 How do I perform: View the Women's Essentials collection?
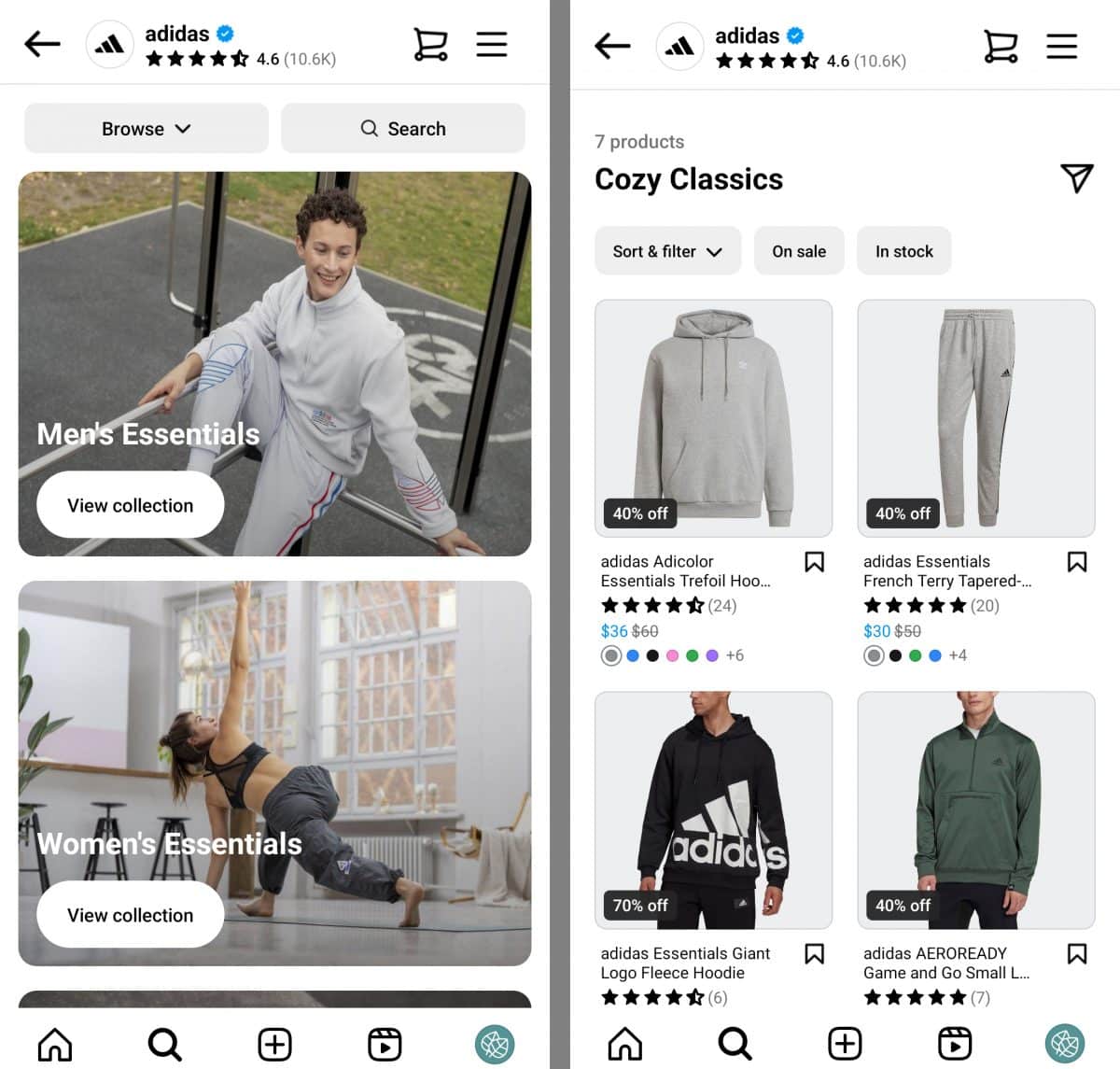130,915
